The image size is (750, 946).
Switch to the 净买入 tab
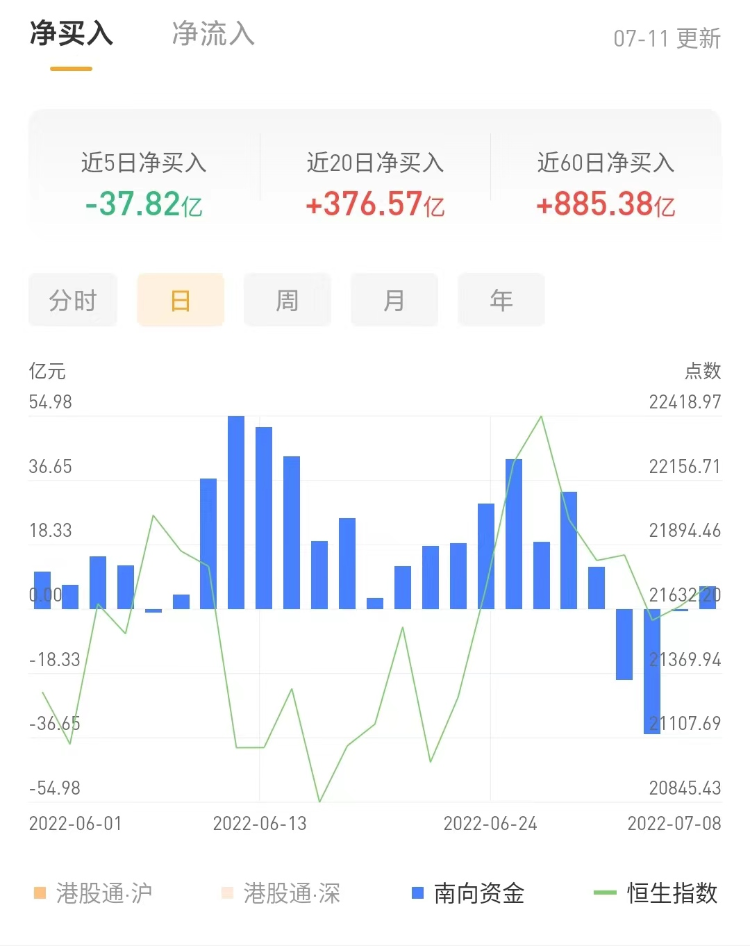[71, 34]
